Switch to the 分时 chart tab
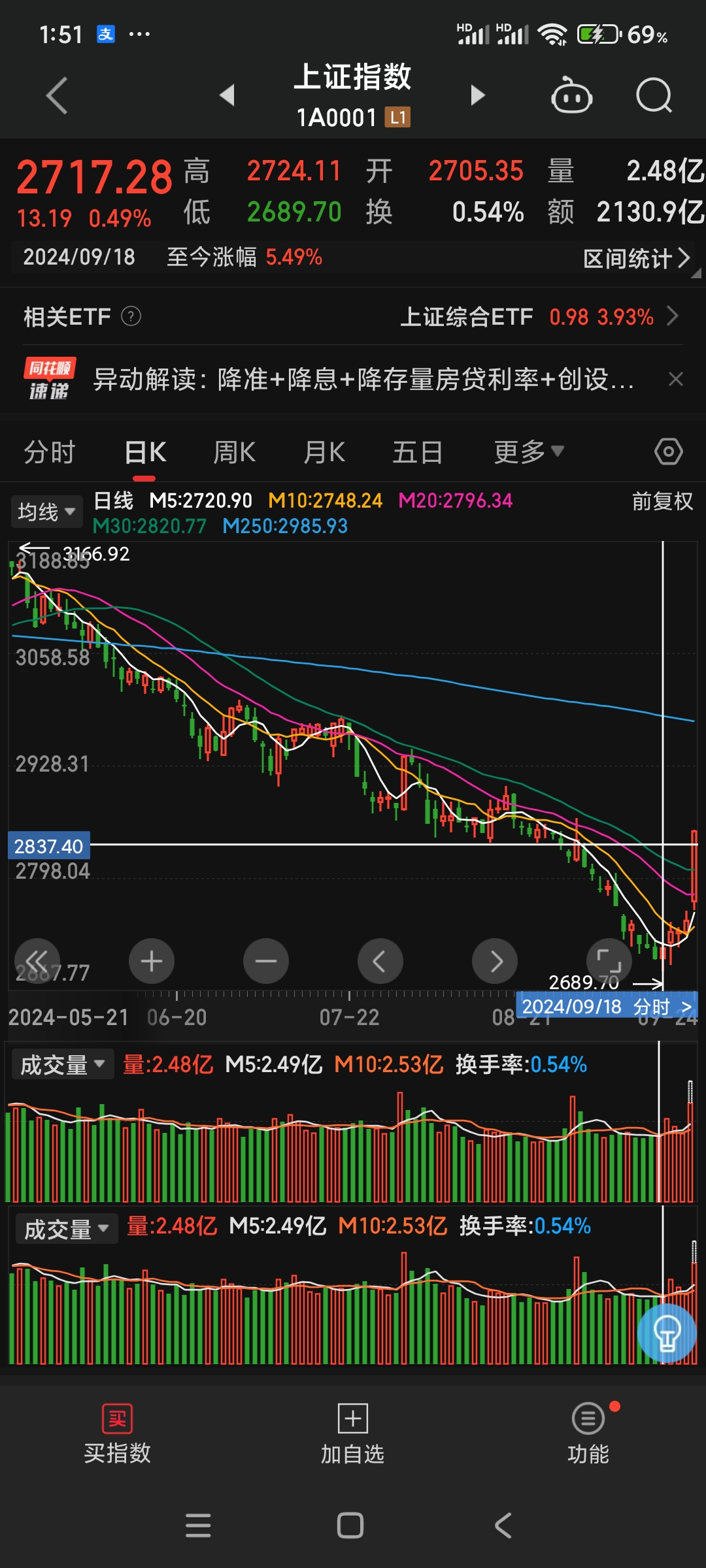 pos(50,452)
